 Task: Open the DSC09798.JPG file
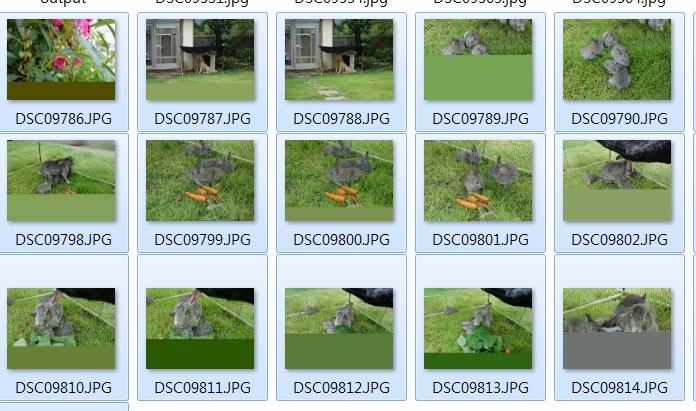tap(61, 181)
